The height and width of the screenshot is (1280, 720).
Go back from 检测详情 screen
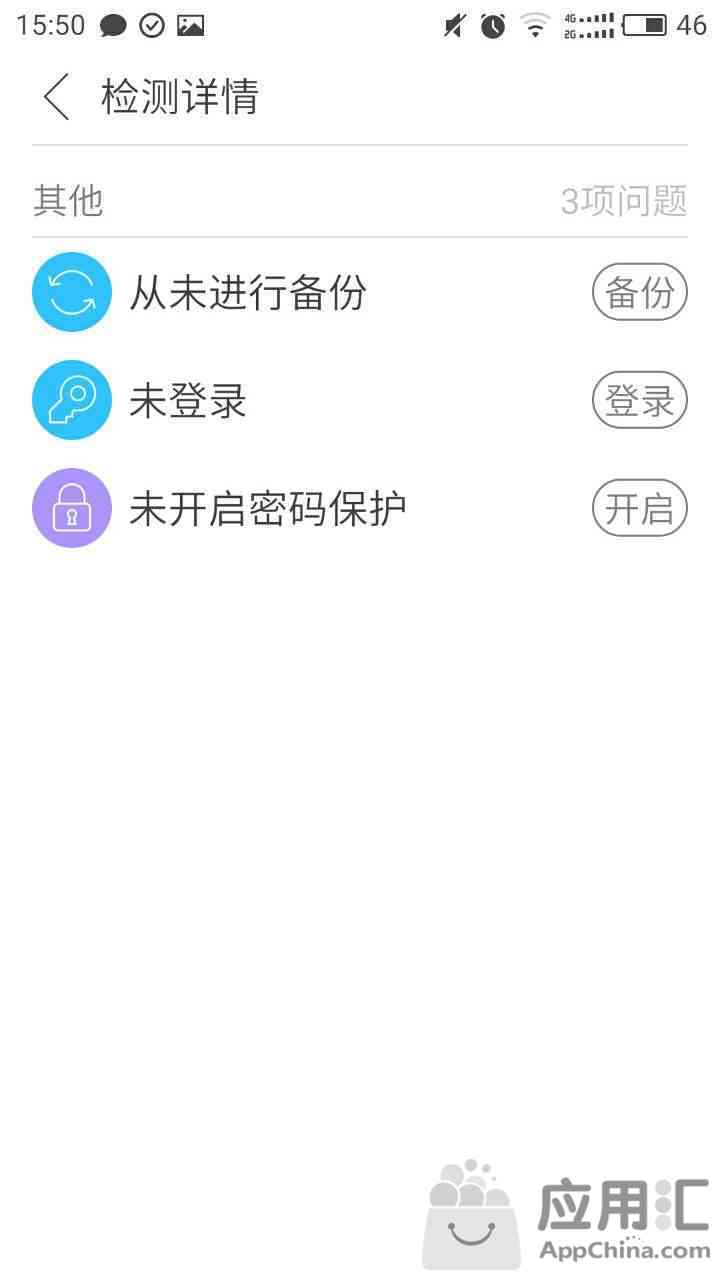click(57, 97)
